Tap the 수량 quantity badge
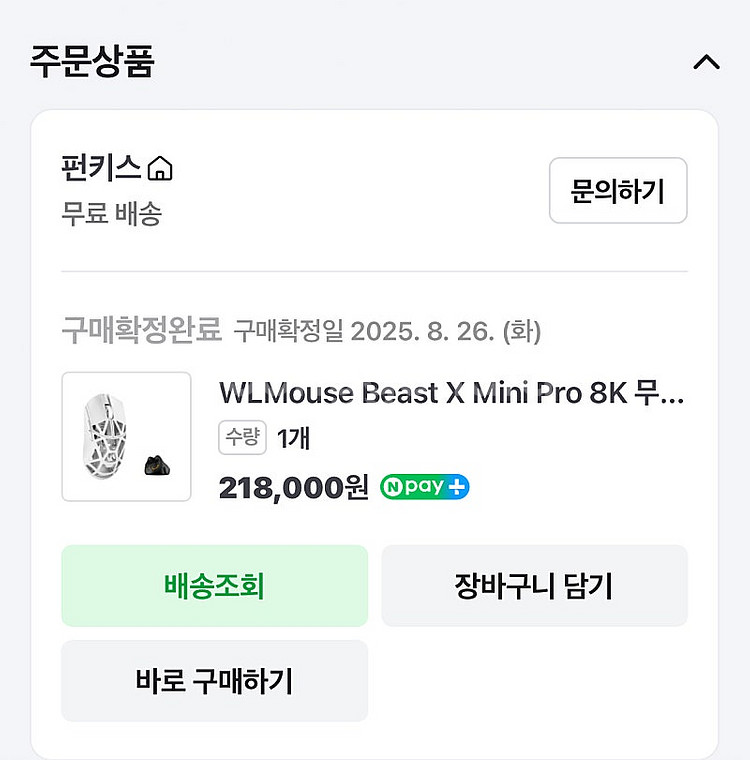Viewport: 750px width, 760px height. click(242, 439)
